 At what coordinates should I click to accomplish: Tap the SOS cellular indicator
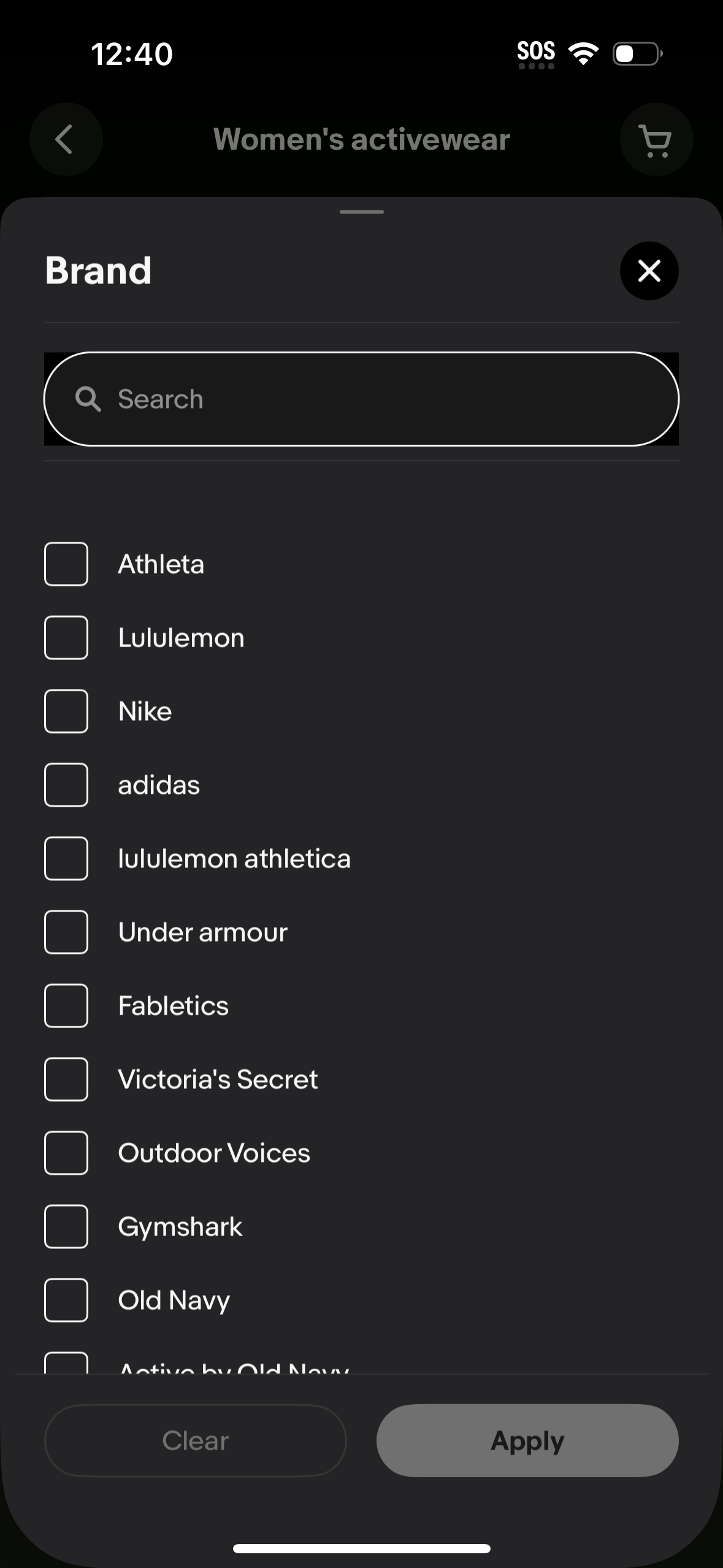click(536, 52)
